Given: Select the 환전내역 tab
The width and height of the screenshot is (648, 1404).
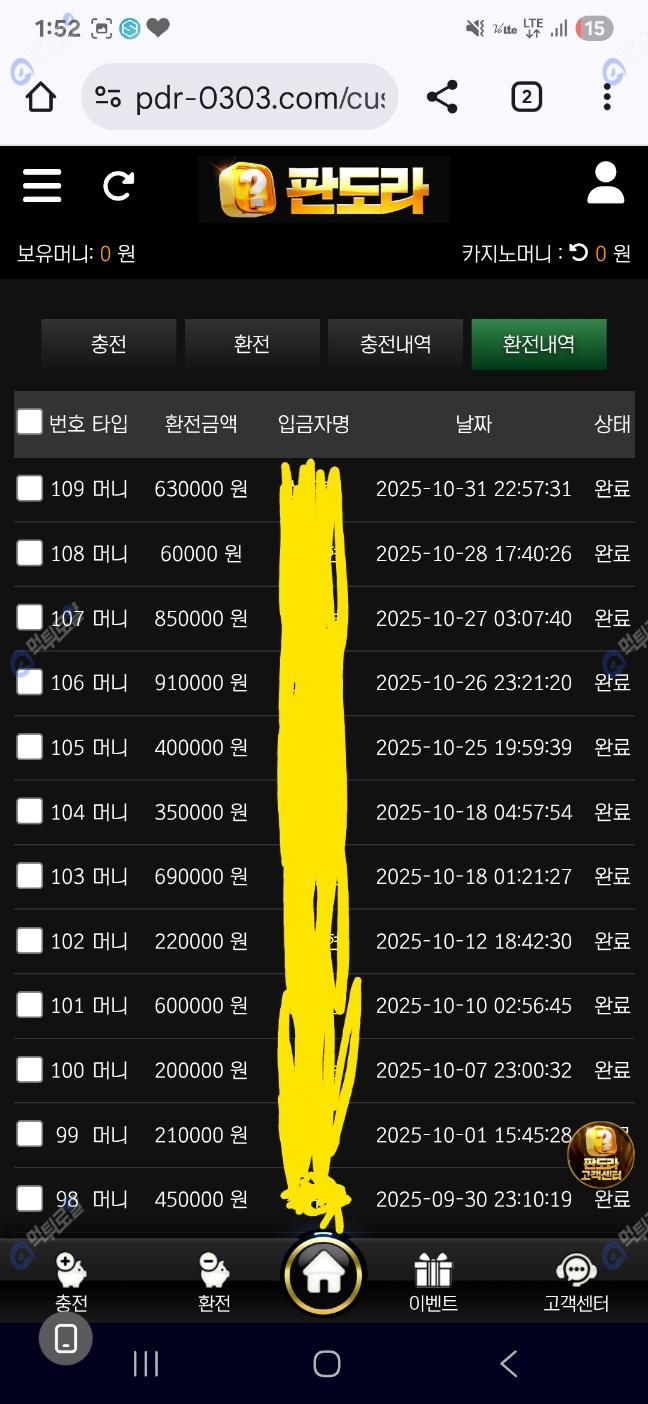Looking at the screenshot, I should pos(538,344).
